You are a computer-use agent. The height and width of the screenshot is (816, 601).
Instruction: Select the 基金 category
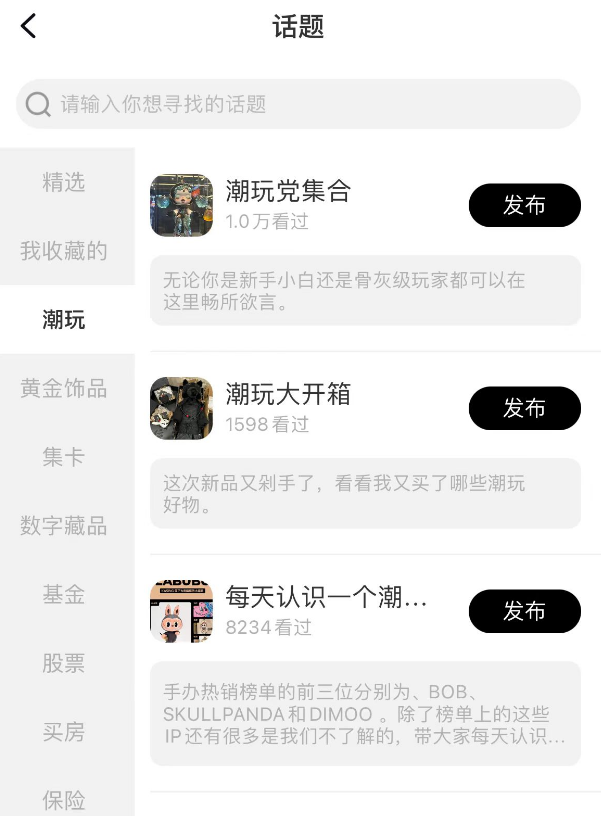pos(64,595)
